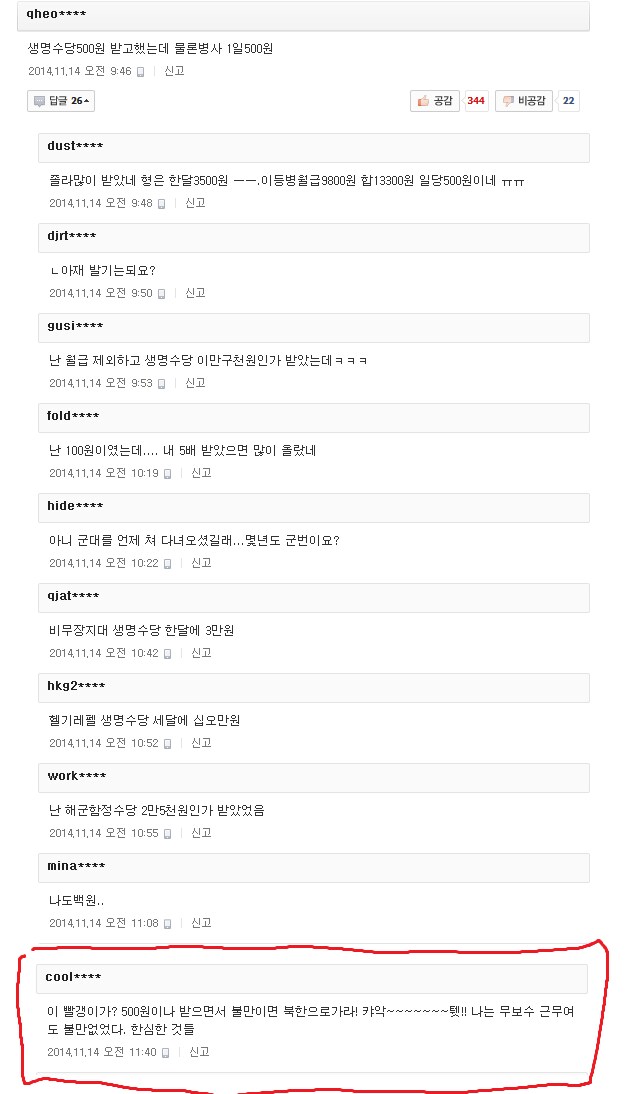643x1094 pixels.
Task: Report hkg2's reply via 신고
Action: (201, 743)
